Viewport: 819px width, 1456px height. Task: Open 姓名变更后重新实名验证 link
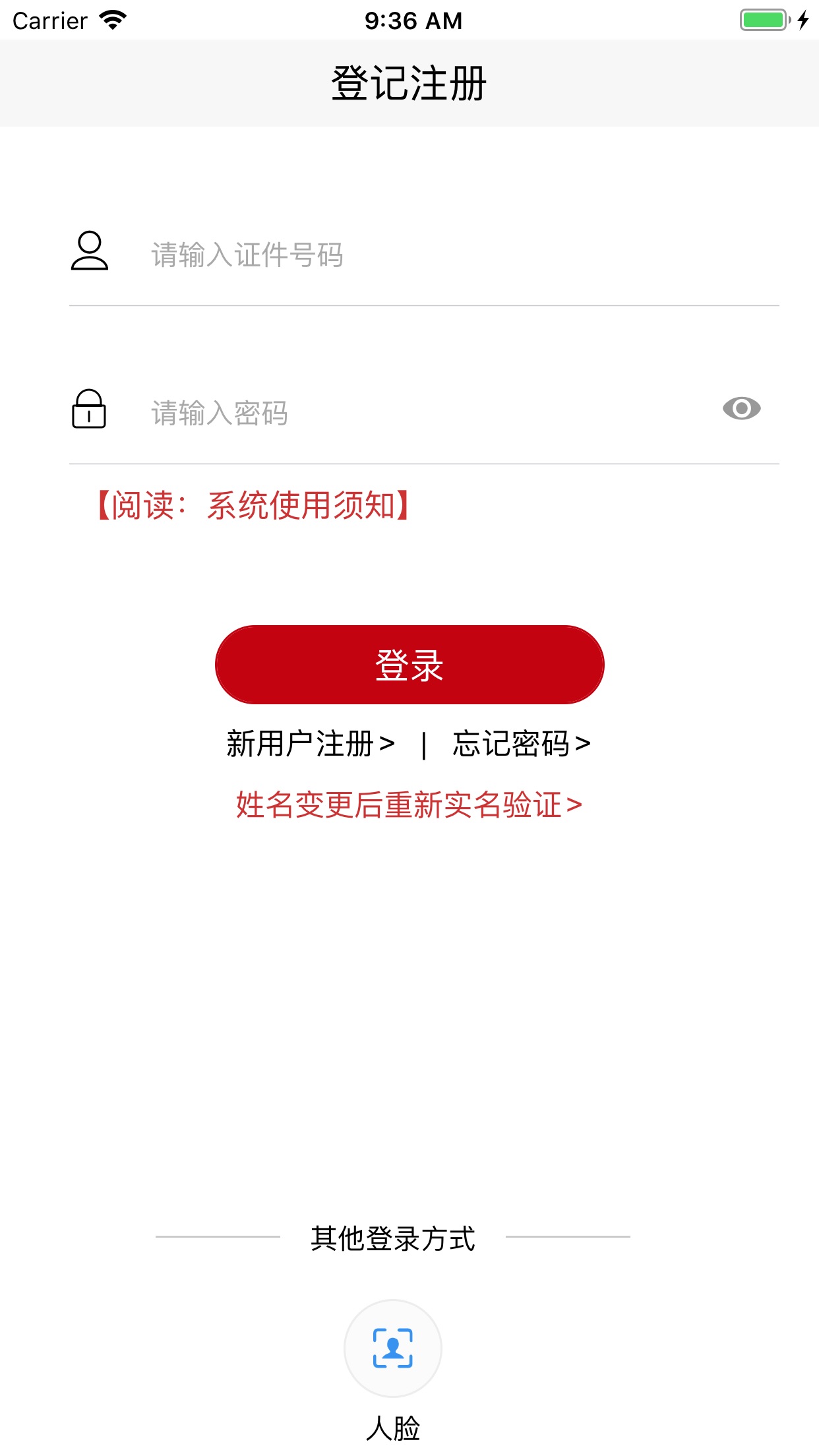coord(409,804)
